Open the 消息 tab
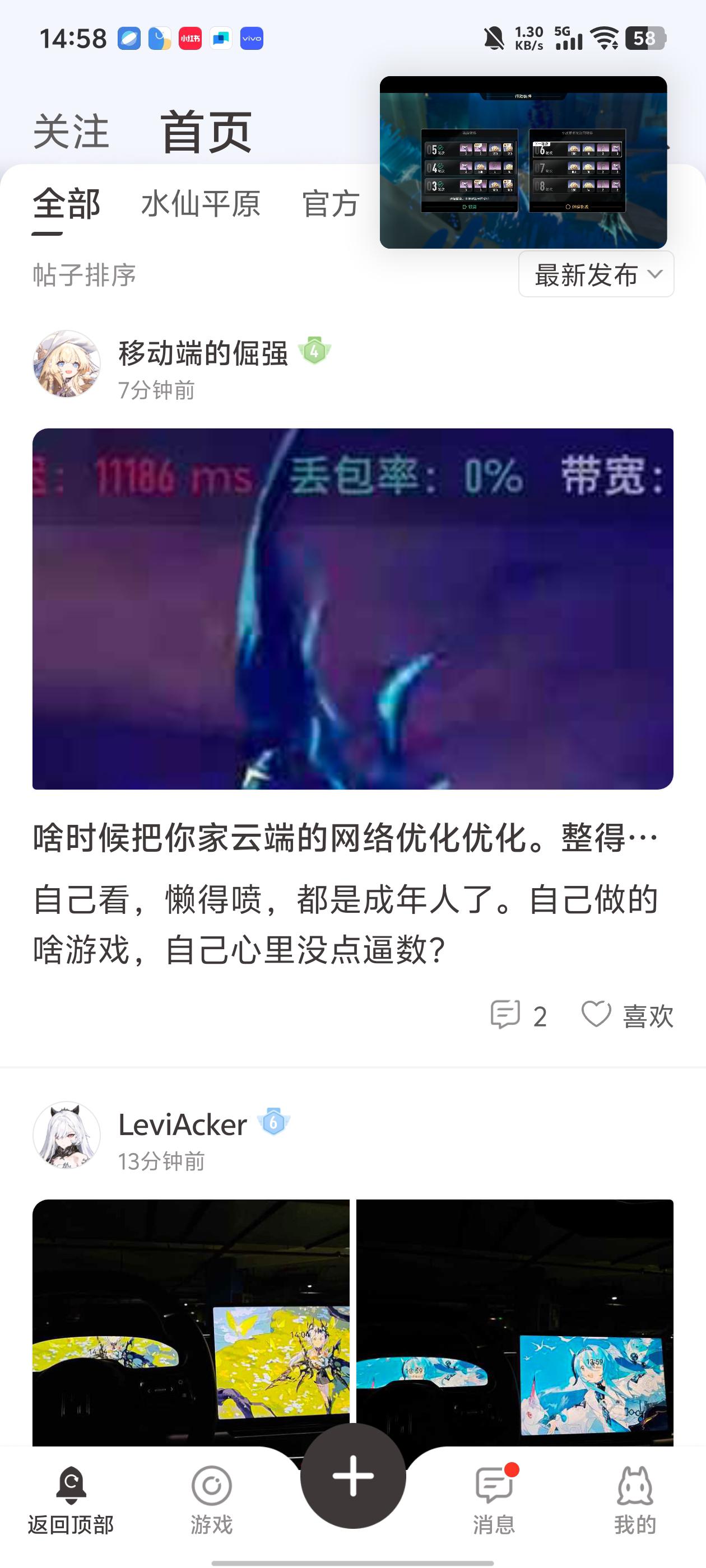706x1568 pixels. [494, 1499]
